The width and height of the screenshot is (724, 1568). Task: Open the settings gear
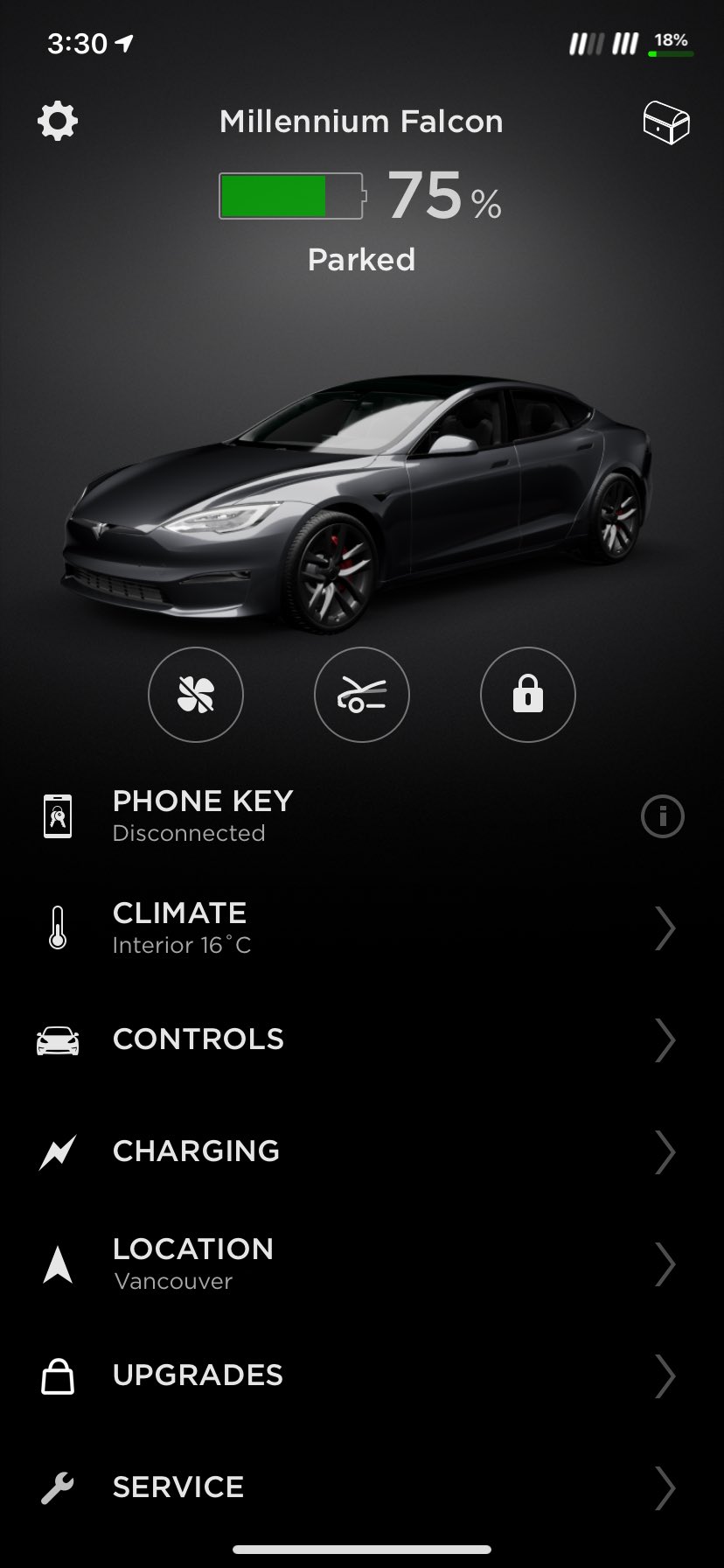(x=58, y=121)
